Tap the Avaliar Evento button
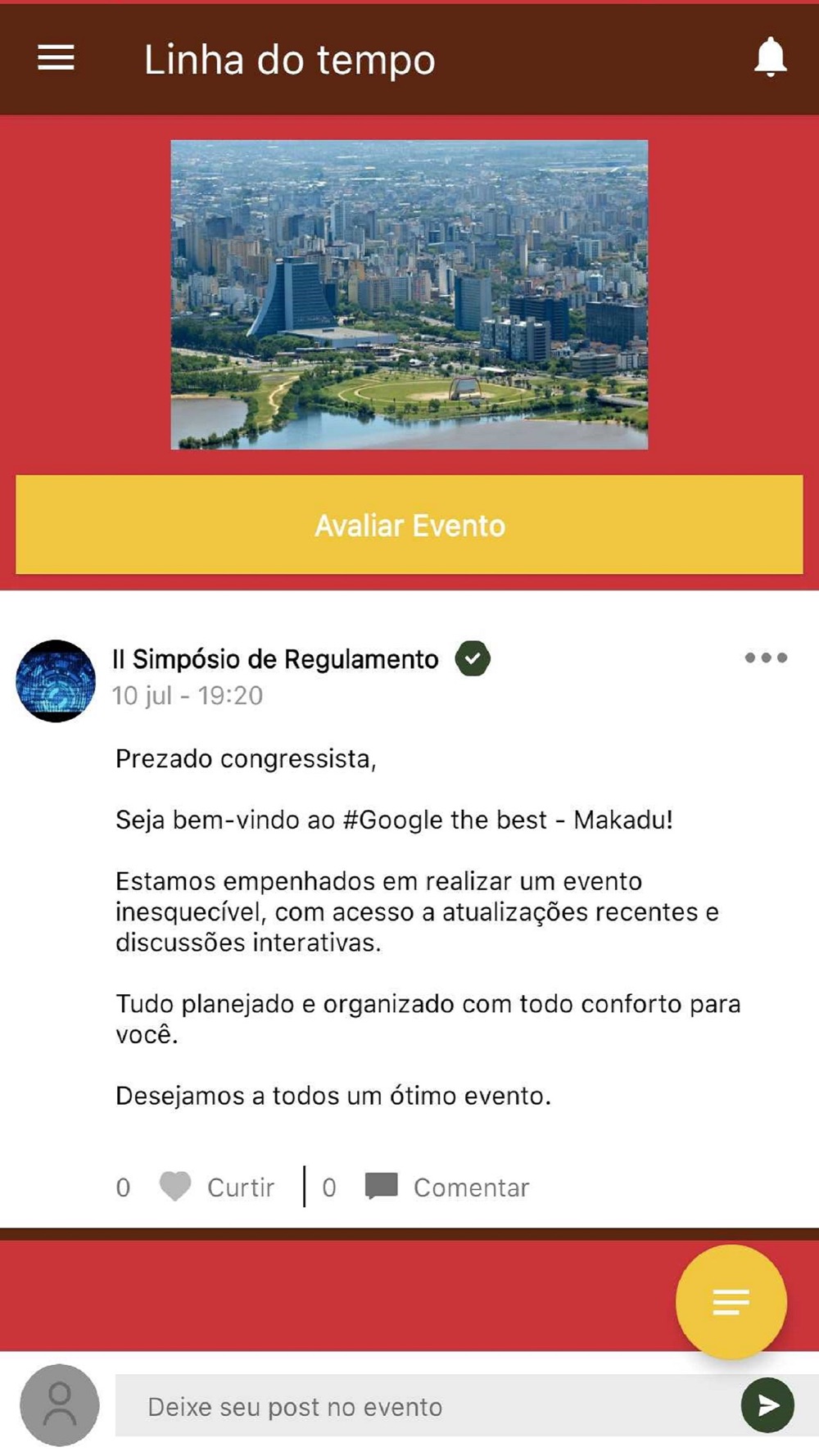The height and width of the screenshot is (1456, 819). [409, 525]
